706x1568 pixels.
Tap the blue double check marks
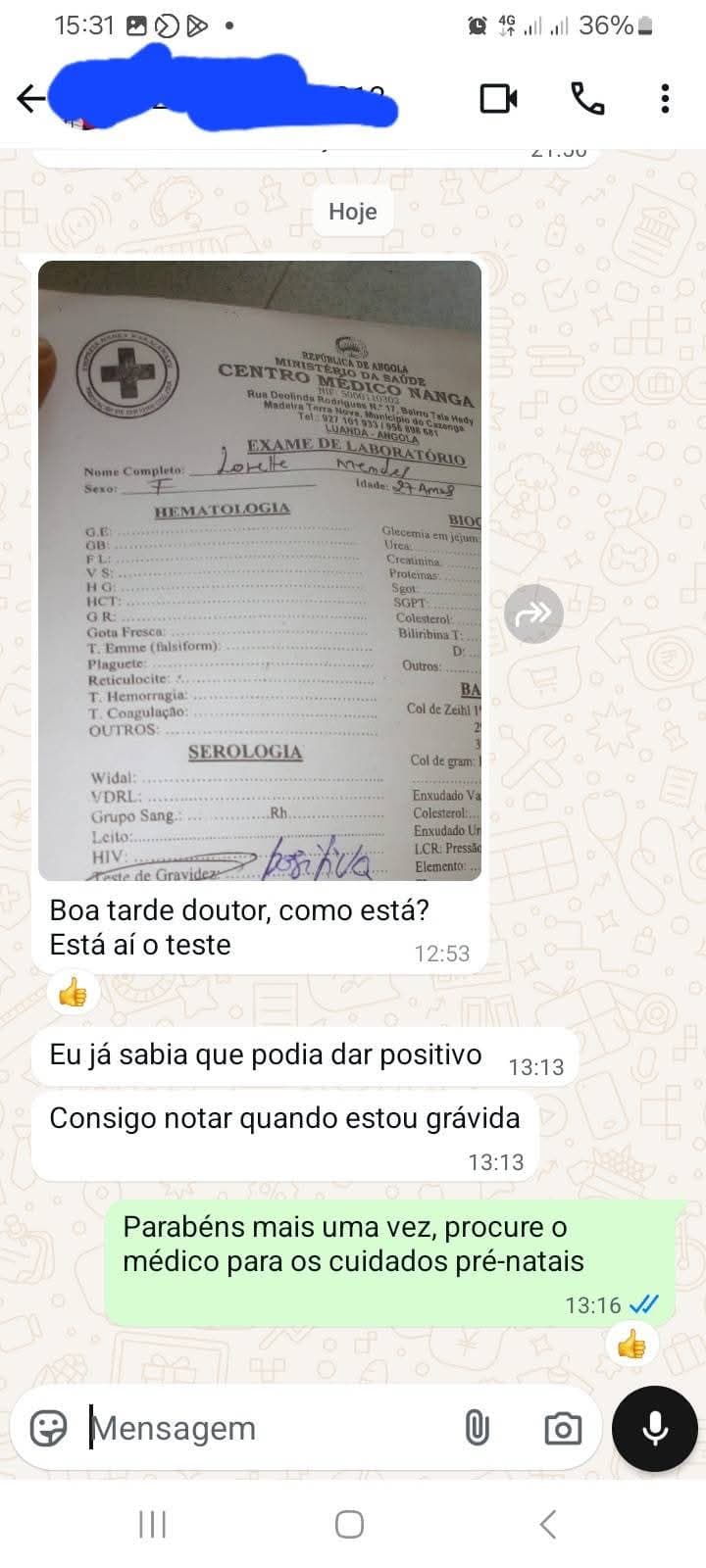click(644, 1304)
